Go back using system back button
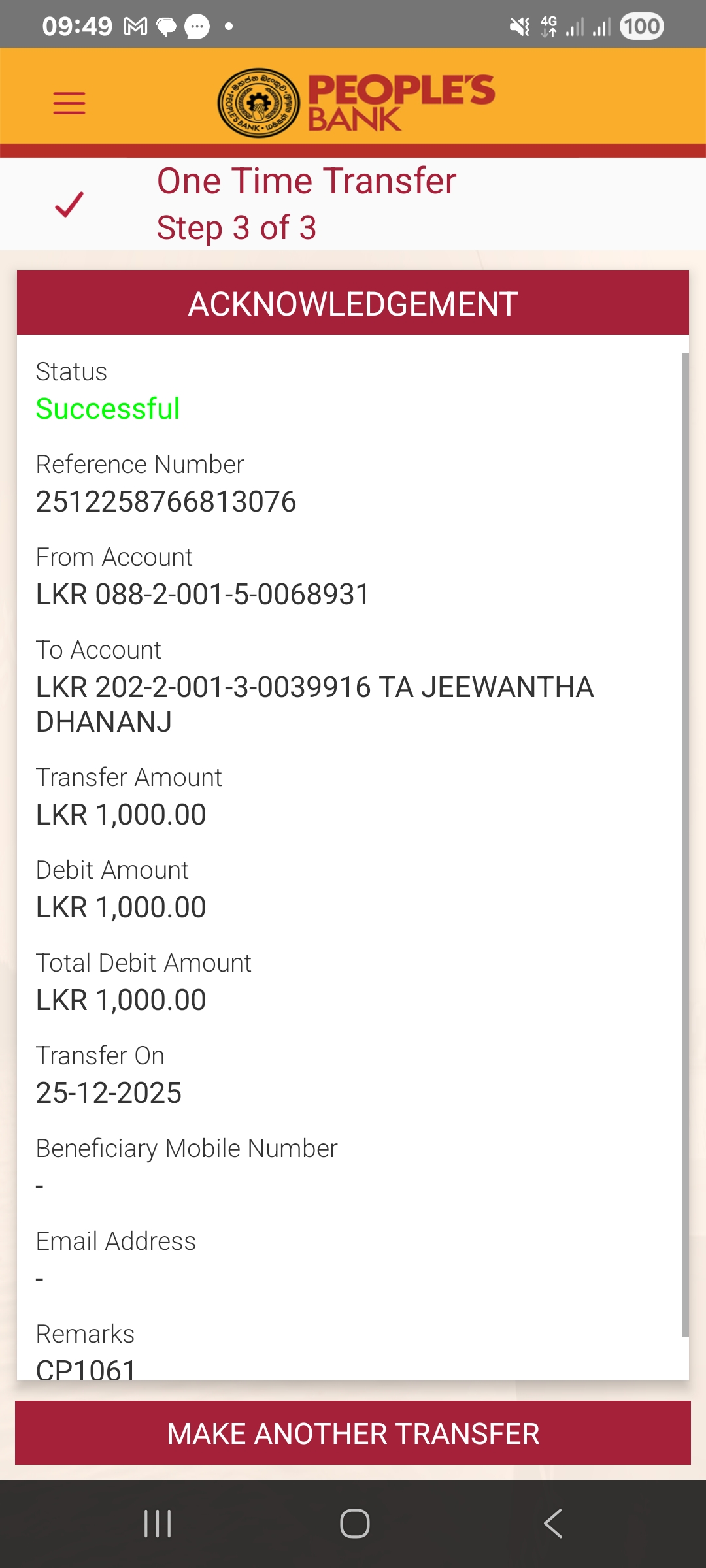706x1568 pixels. pyautogui.click(x=553, y=1524)
